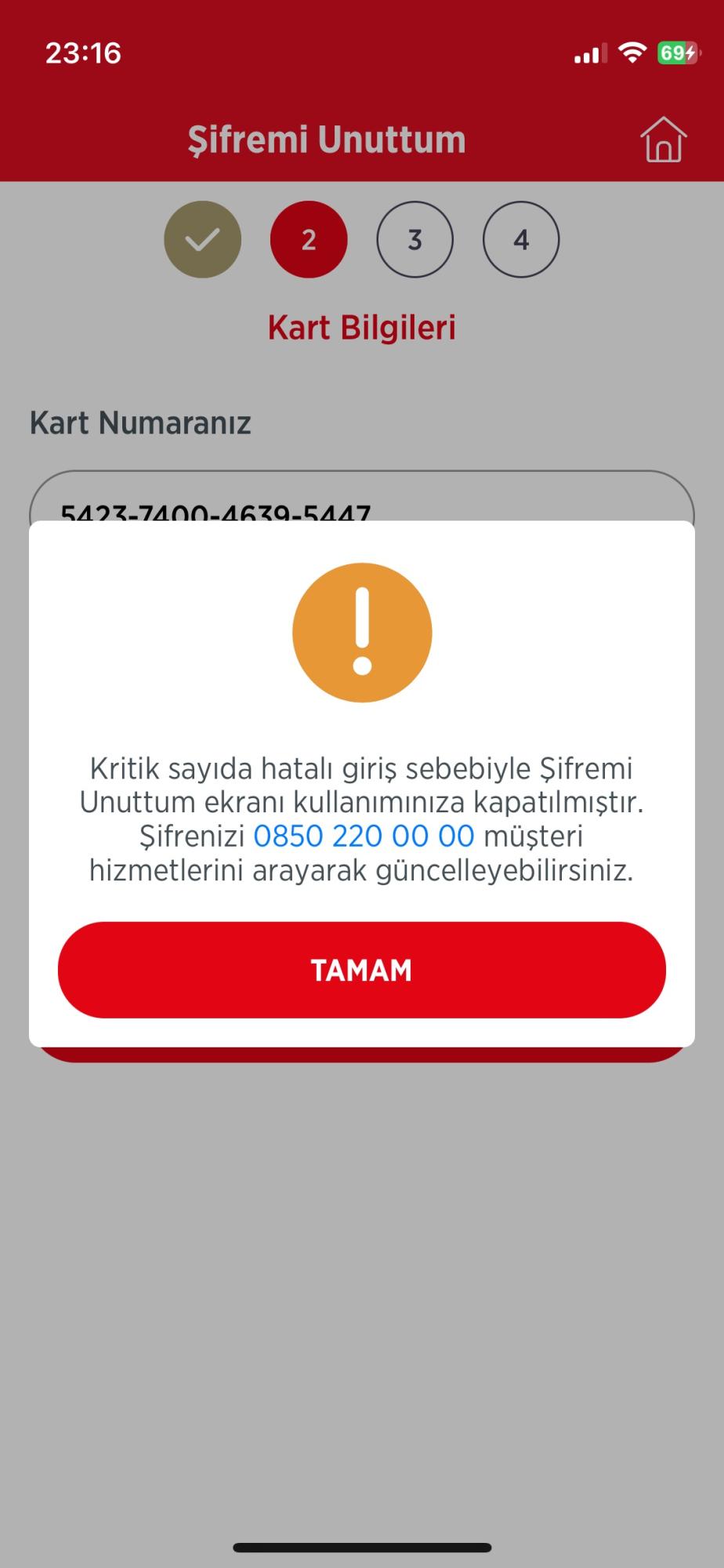The height and width of the screenshot is (1568, 724).
Task: Tap the cellular signal bars icon
Action: click(590, 53)
